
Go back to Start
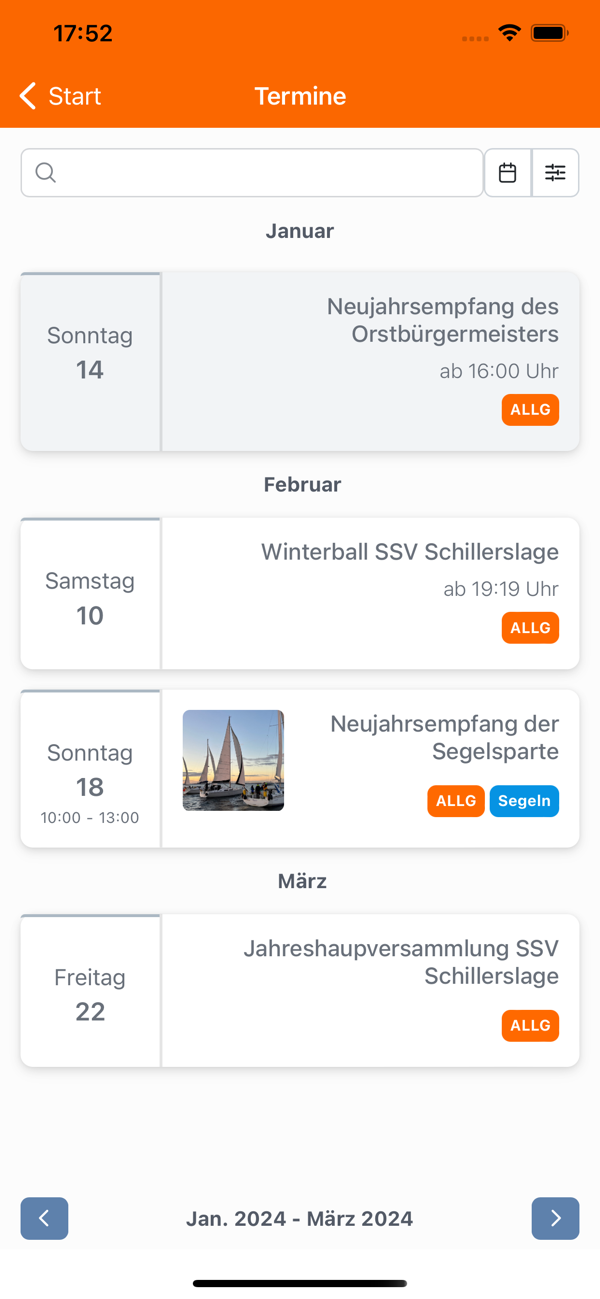60,96
